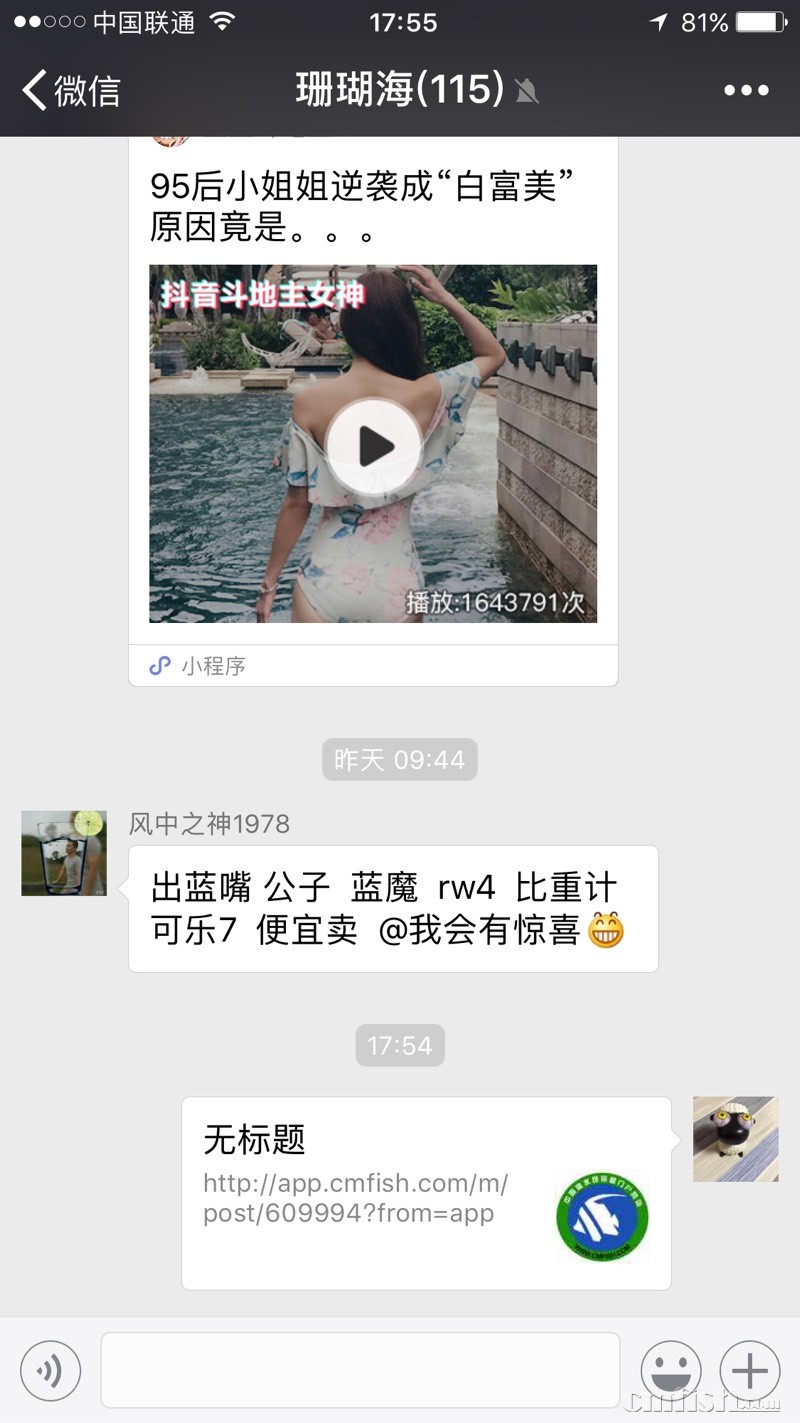The image size is (800, 1423).
Task: Open the shared 无标题 cmfish link card
Action: (x=426, y=1193)
